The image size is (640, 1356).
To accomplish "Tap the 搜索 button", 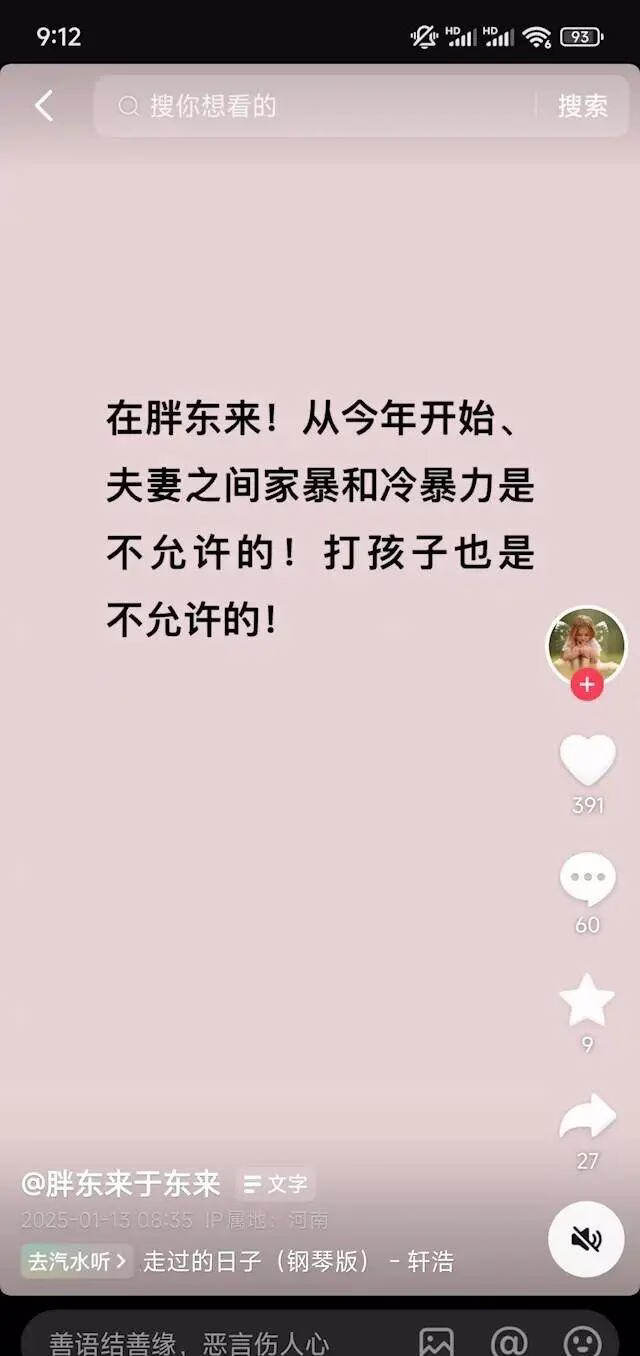I will point(583,106).
